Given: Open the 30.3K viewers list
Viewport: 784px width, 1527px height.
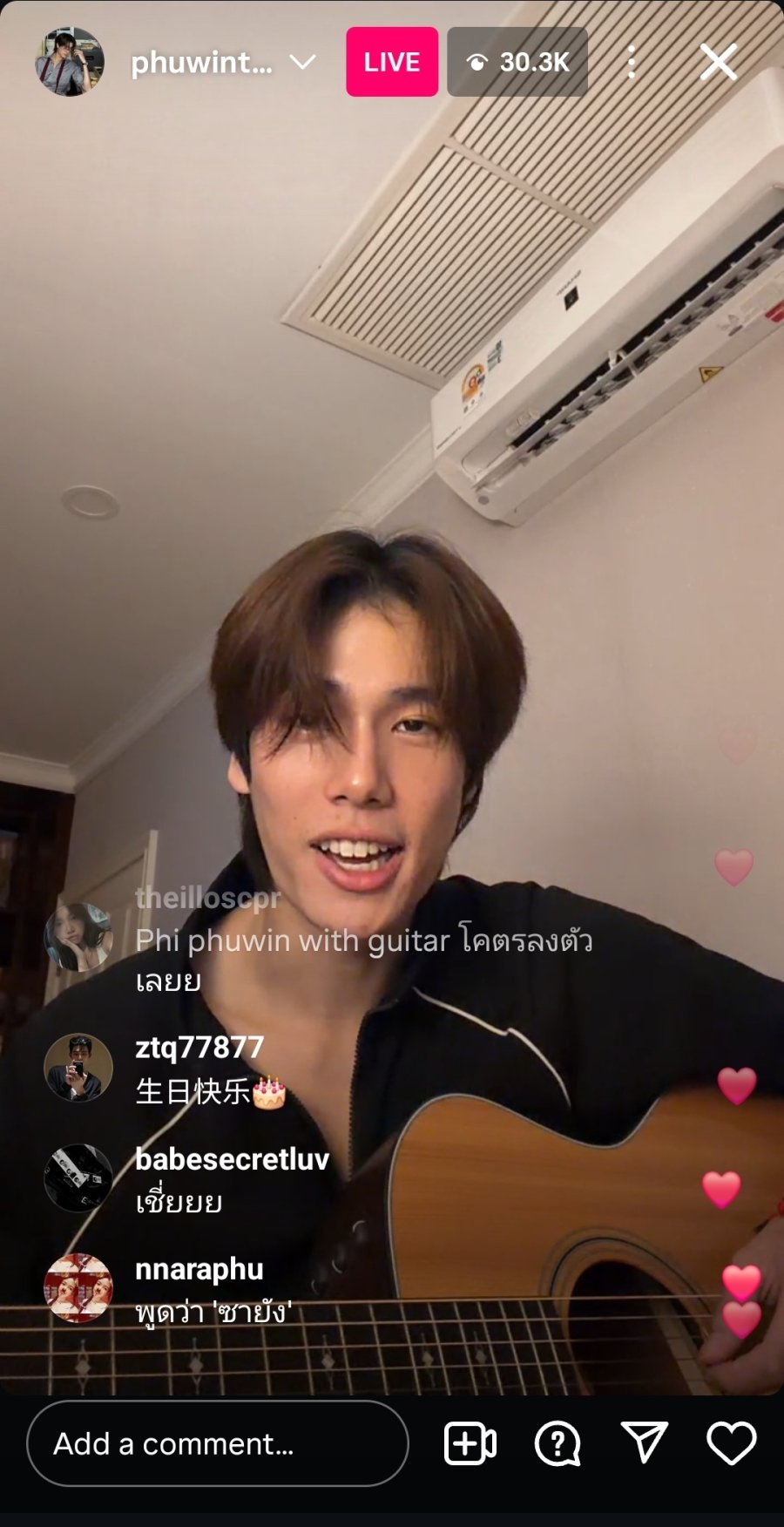Looking at the screenshot, I should click(x=517, y=62).
